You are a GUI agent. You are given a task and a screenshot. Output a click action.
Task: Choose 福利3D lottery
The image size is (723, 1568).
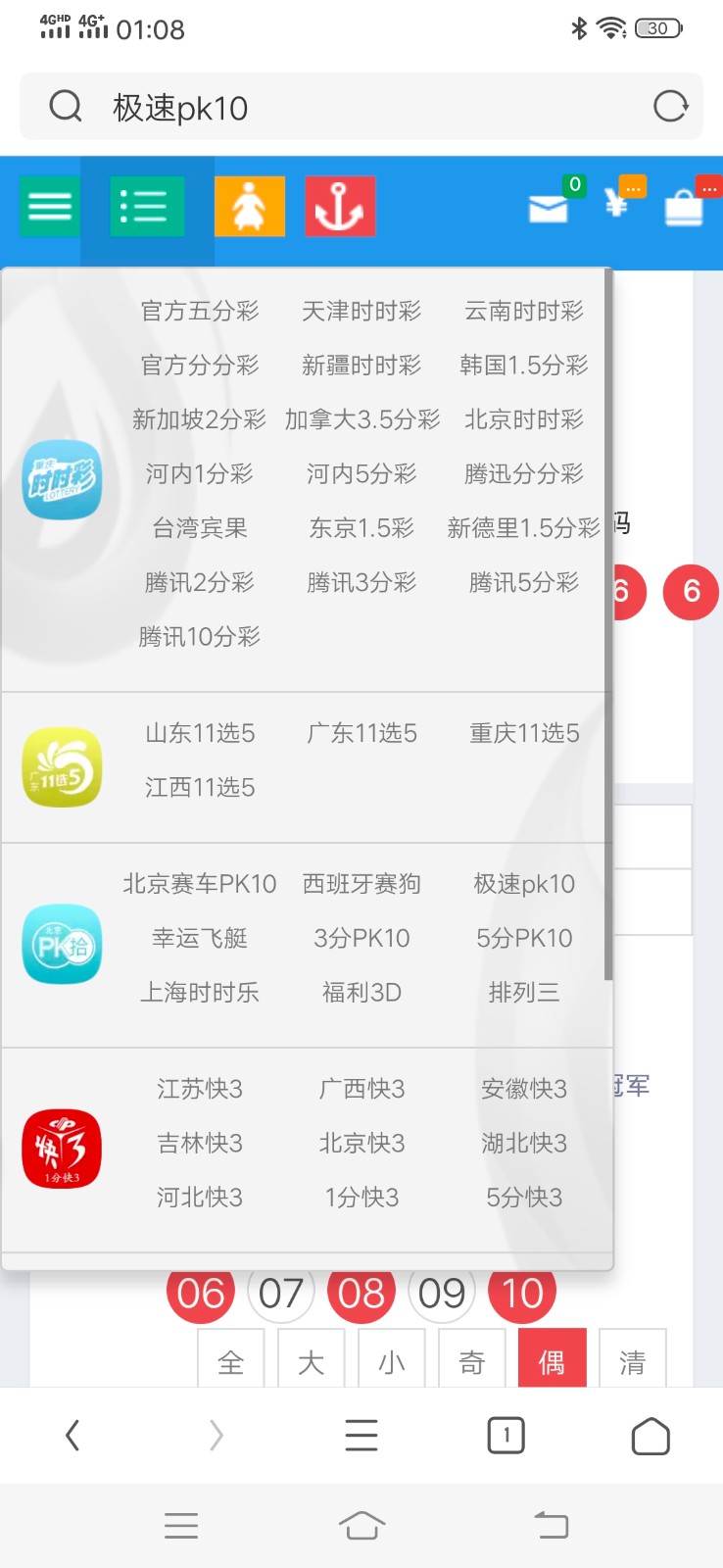point(361,993)
